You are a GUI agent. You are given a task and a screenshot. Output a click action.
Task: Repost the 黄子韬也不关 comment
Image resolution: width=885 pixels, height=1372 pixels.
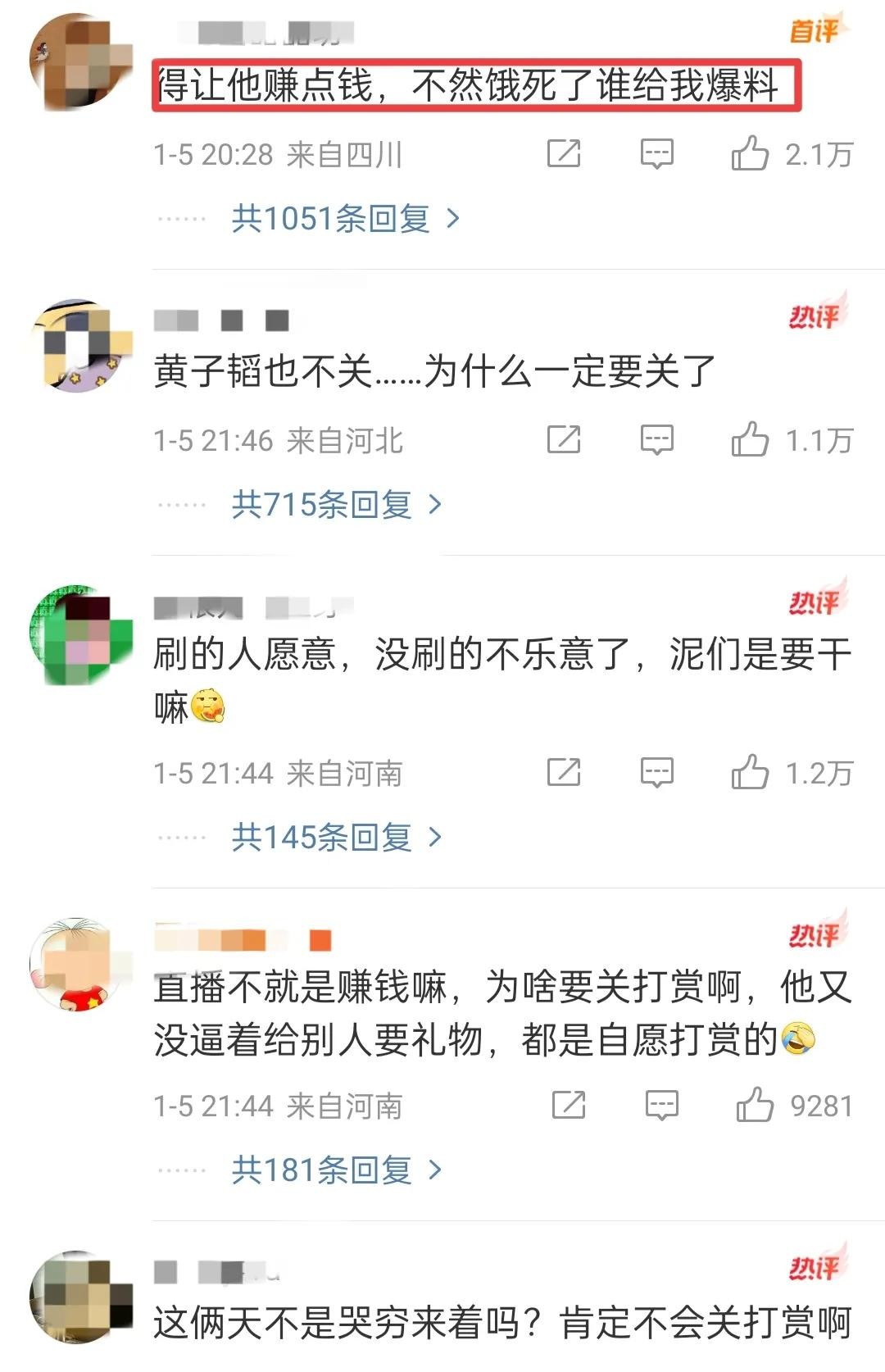(564, 440)
